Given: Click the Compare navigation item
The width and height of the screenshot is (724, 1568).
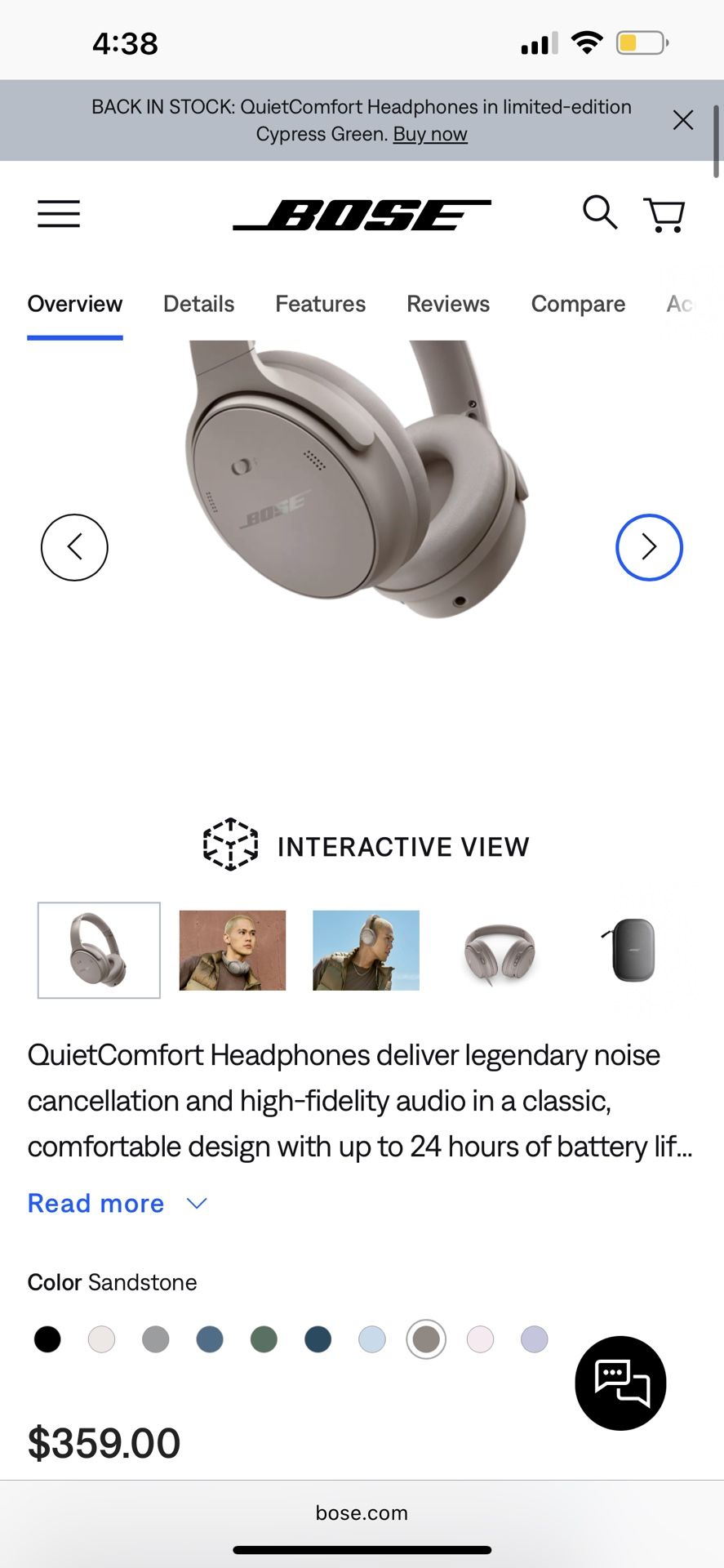Looking at the screenshot, I should pos(578,304).
